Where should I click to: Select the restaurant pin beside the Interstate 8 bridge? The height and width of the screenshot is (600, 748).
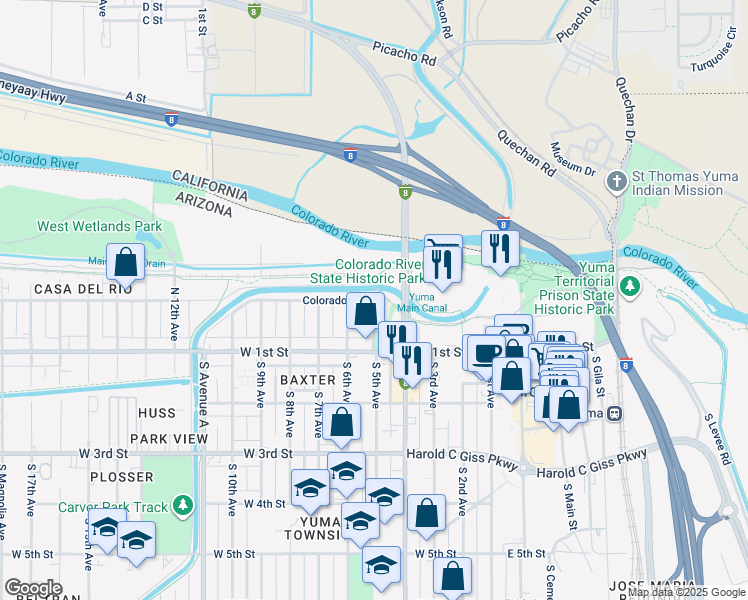[x=500, y=247]
